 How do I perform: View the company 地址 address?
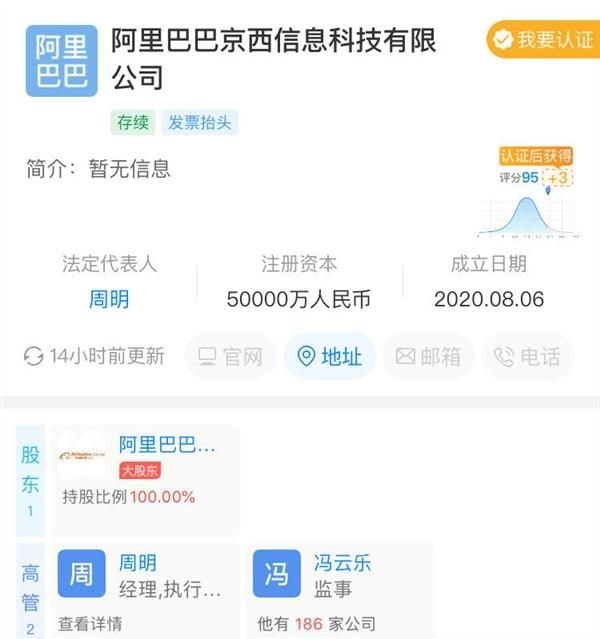329,356
